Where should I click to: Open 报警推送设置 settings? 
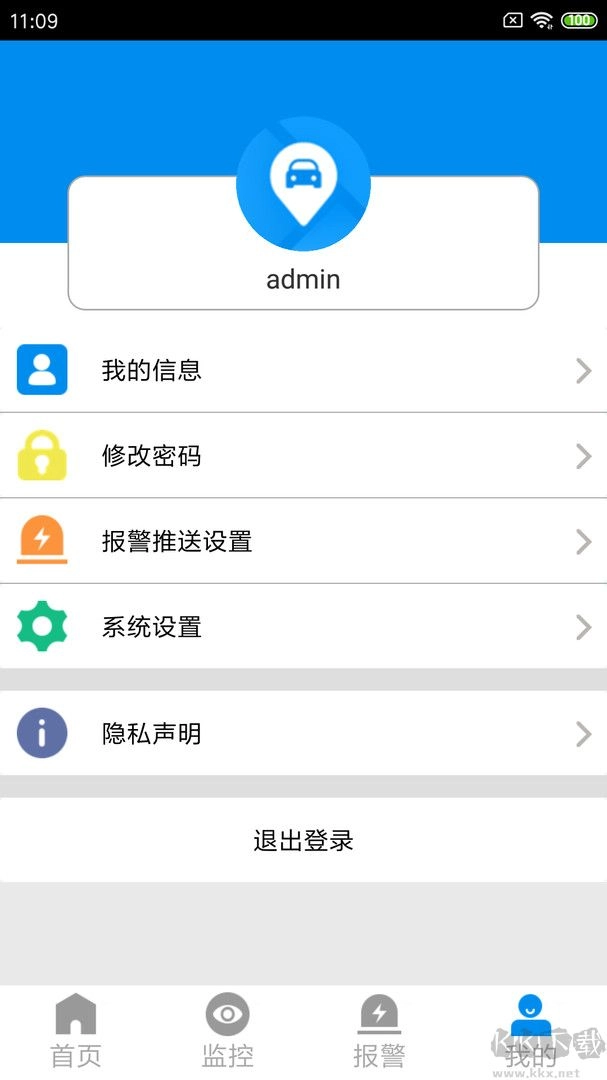click(303, 542)
